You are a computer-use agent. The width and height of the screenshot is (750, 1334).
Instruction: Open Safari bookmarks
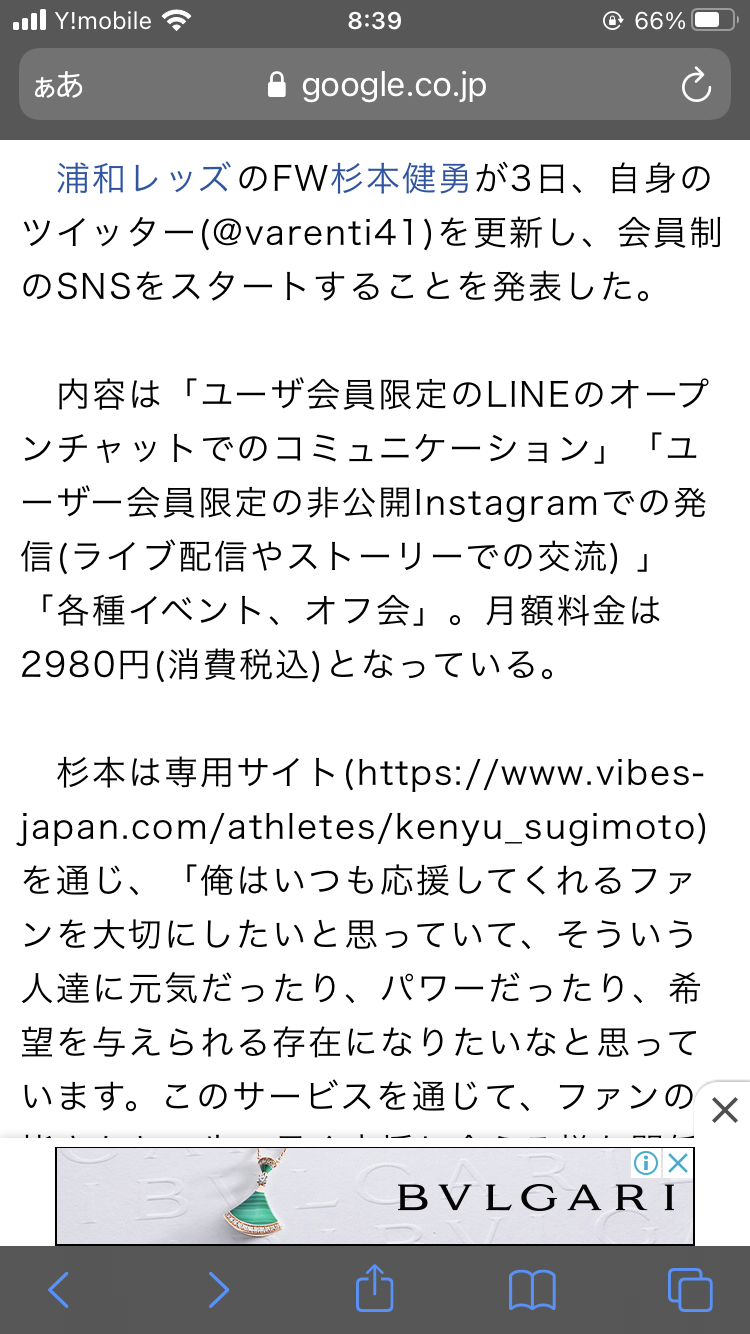point(532,1290)
